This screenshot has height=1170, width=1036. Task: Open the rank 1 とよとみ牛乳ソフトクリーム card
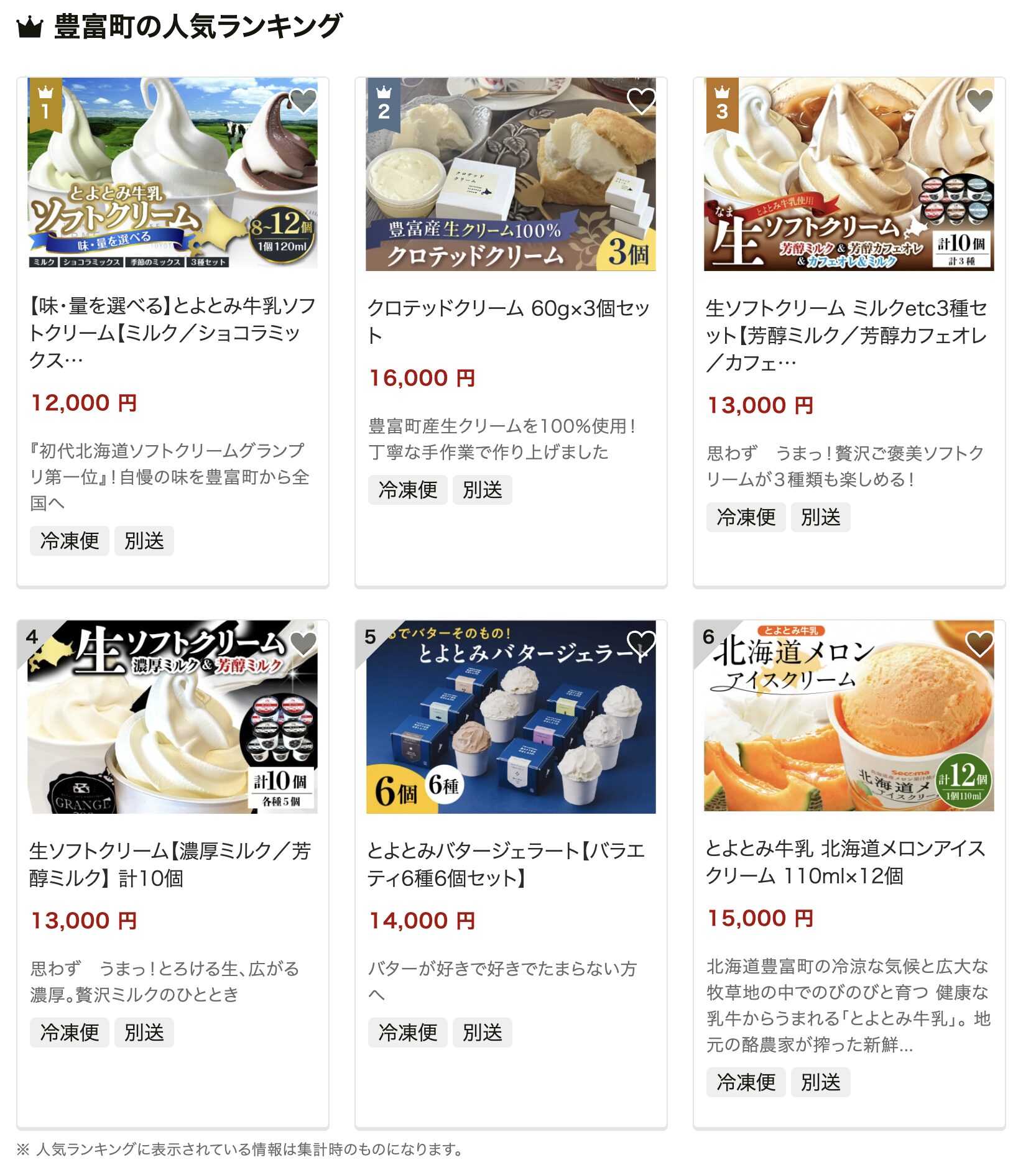[x=172, y=332]
